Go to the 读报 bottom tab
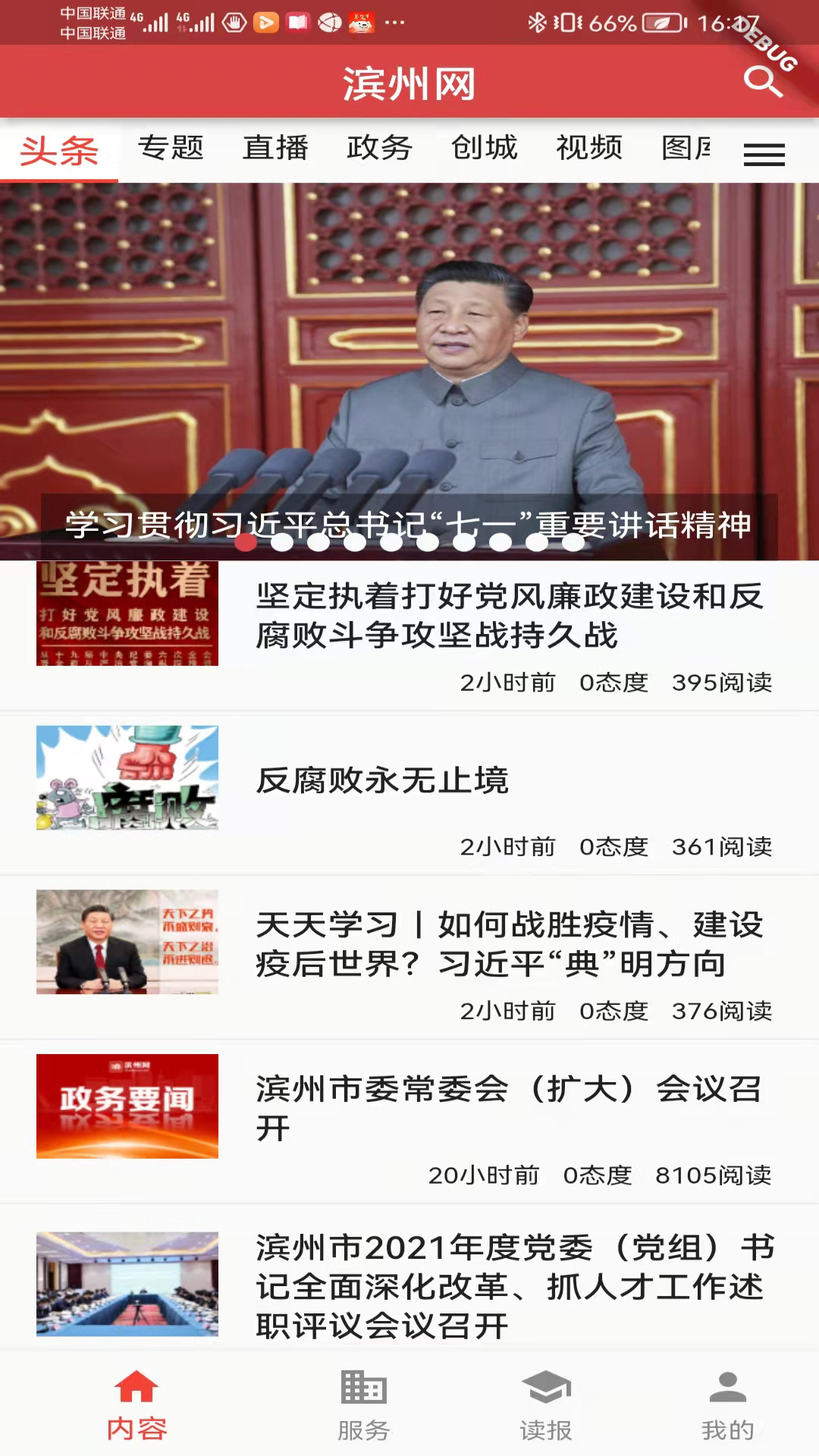This screenshot has height=1456, width=819. click(546, 1405)
